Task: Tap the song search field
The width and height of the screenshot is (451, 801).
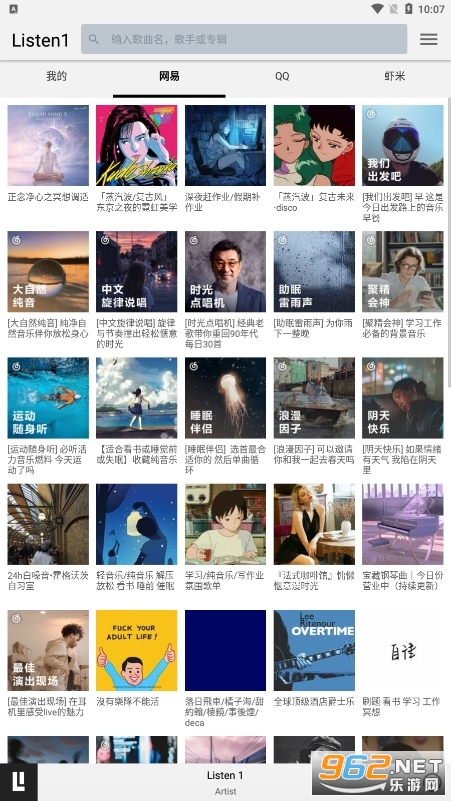Action: pyautogui.click(x=244, y=39)
